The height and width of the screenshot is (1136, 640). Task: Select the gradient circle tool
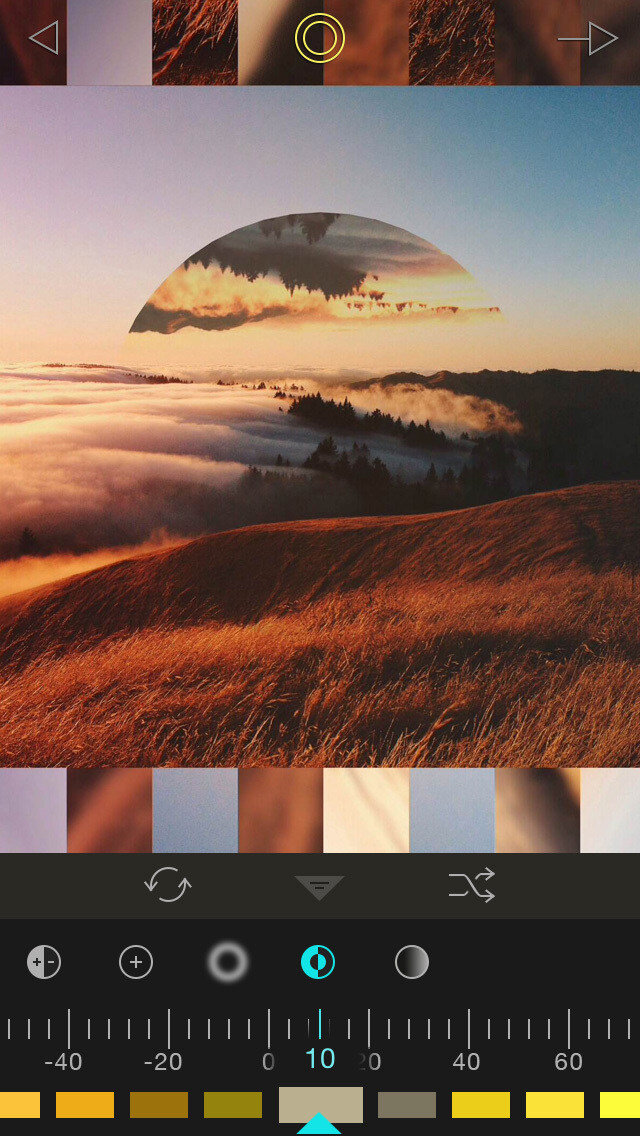(411, 963)
